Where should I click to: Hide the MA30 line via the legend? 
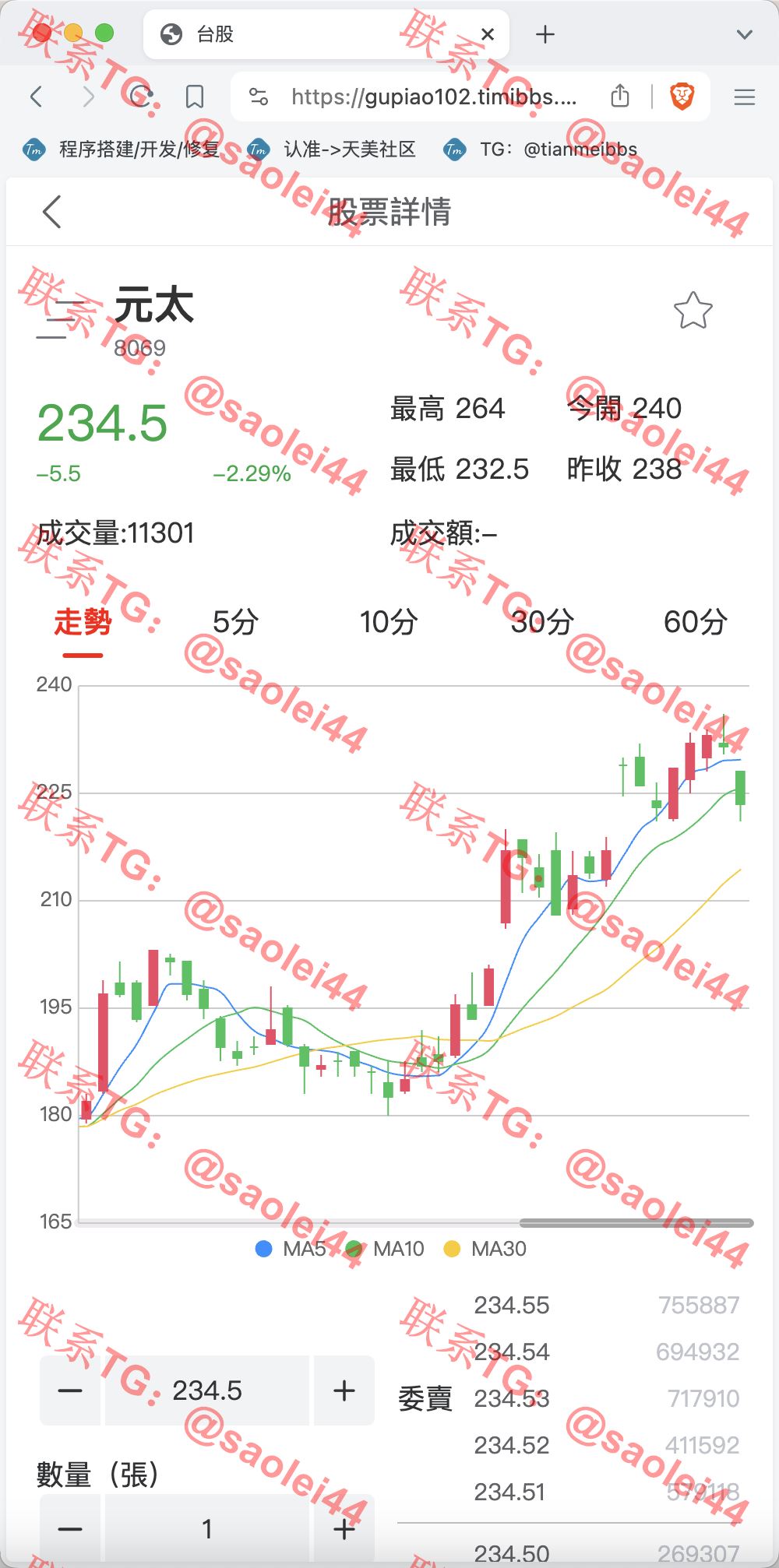(x=485, y=1249)
